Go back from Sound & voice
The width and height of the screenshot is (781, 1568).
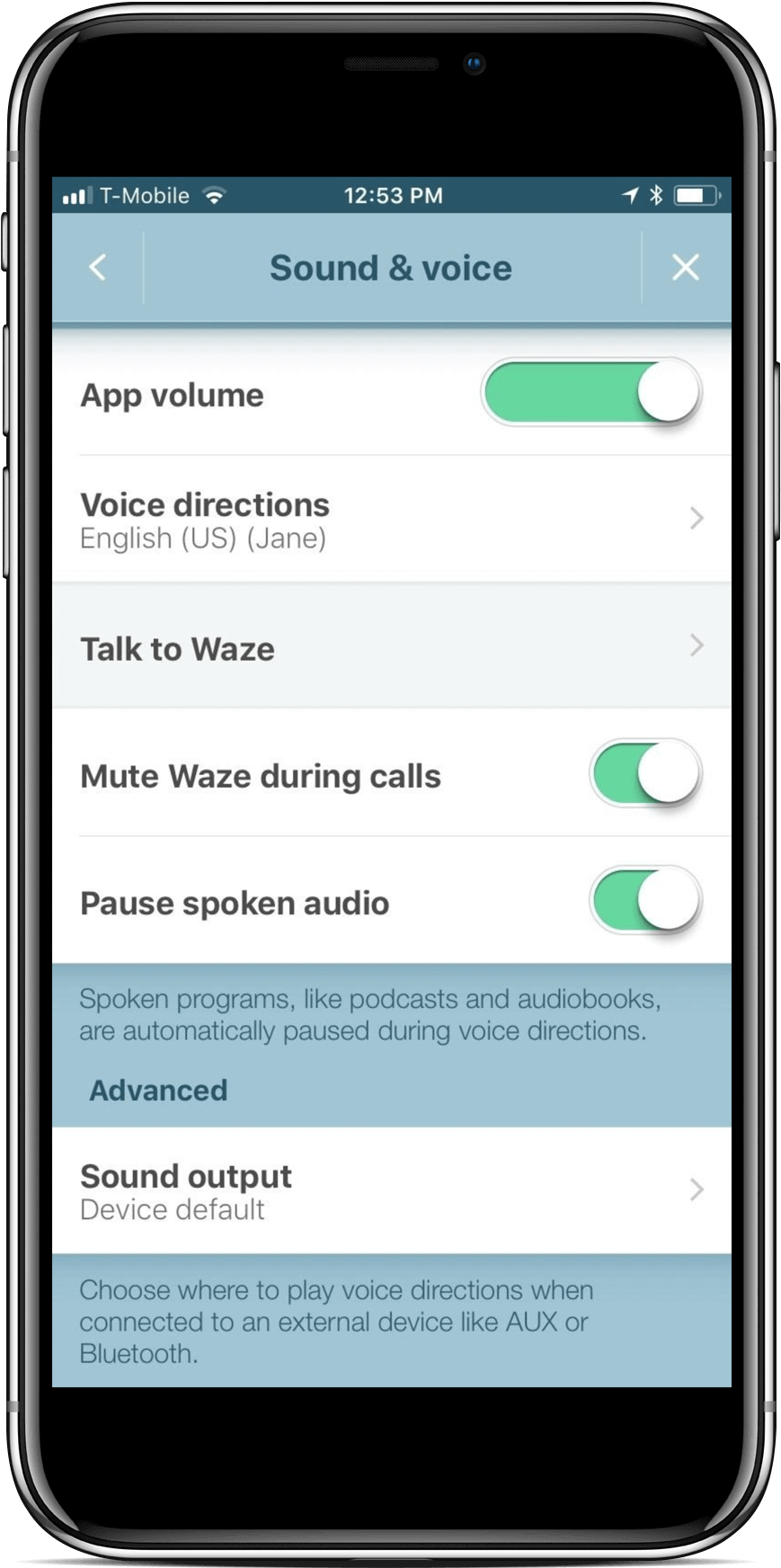pos(98,267)
